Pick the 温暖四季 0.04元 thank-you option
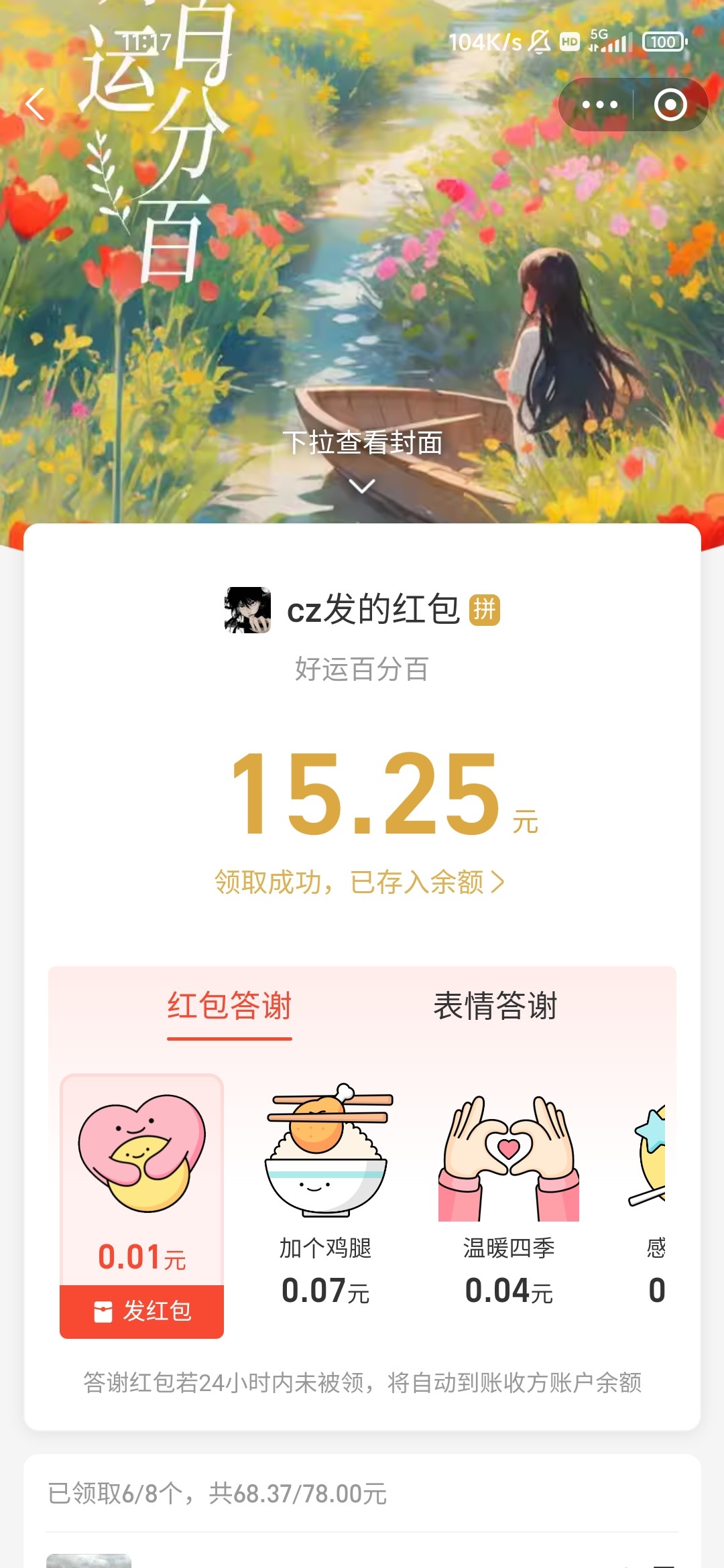Screen dimensions: 724x1568 (509, 1193)
